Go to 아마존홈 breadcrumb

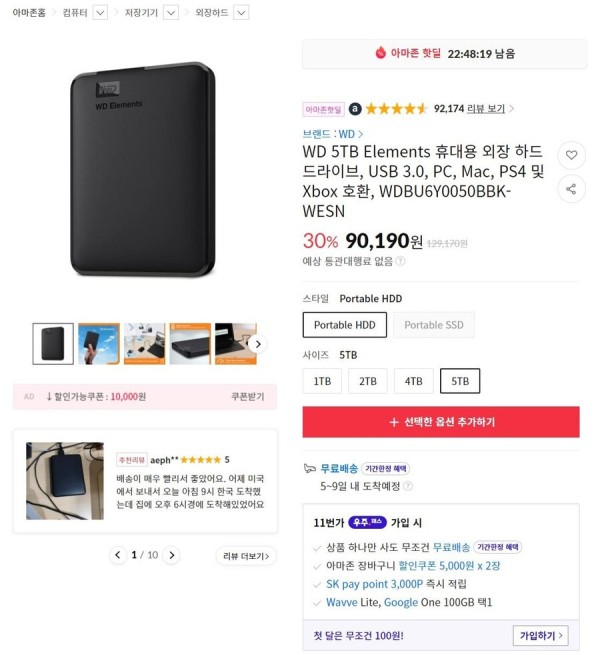coord(28,13)
